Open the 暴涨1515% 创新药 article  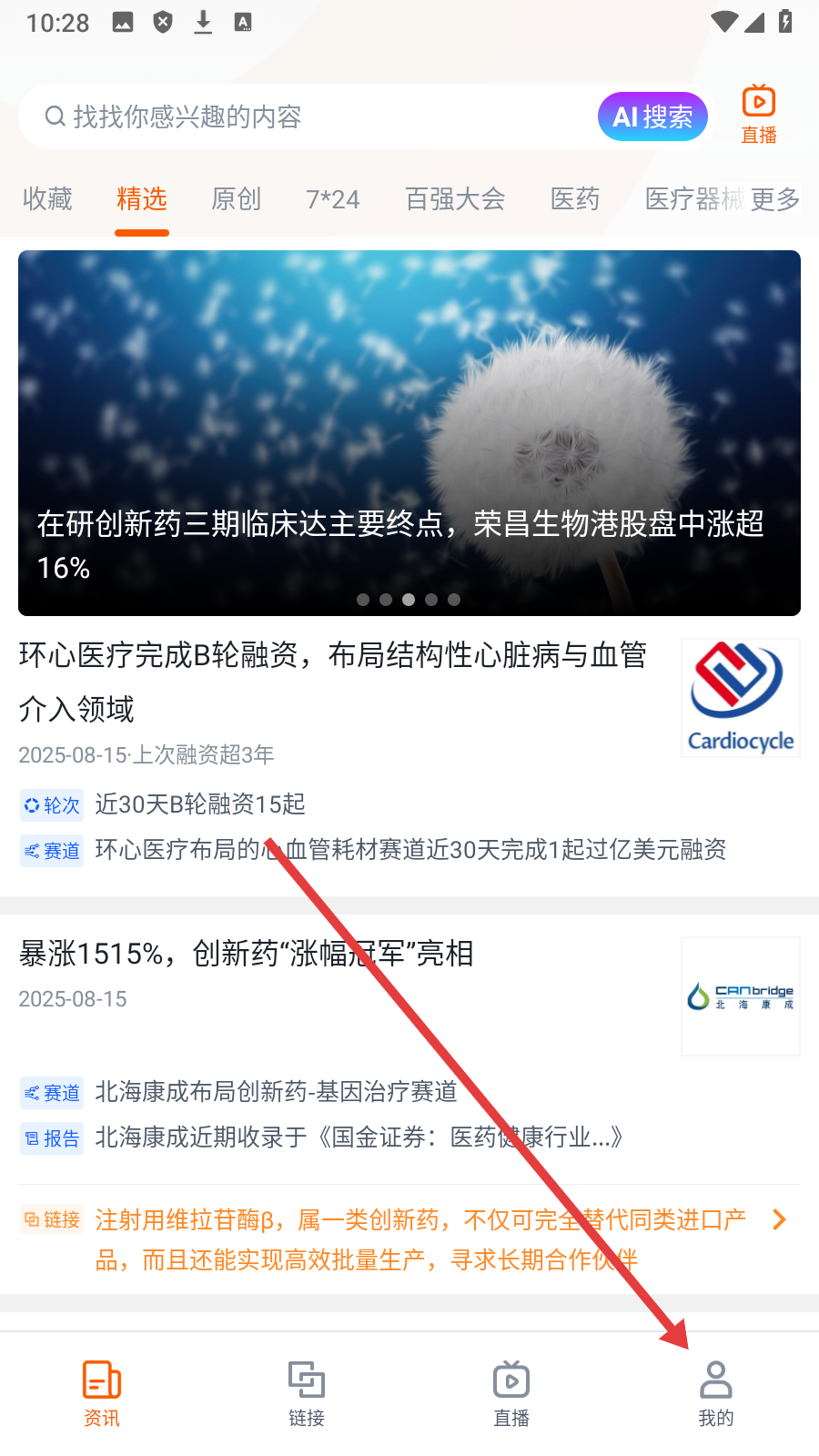(246, 954)
